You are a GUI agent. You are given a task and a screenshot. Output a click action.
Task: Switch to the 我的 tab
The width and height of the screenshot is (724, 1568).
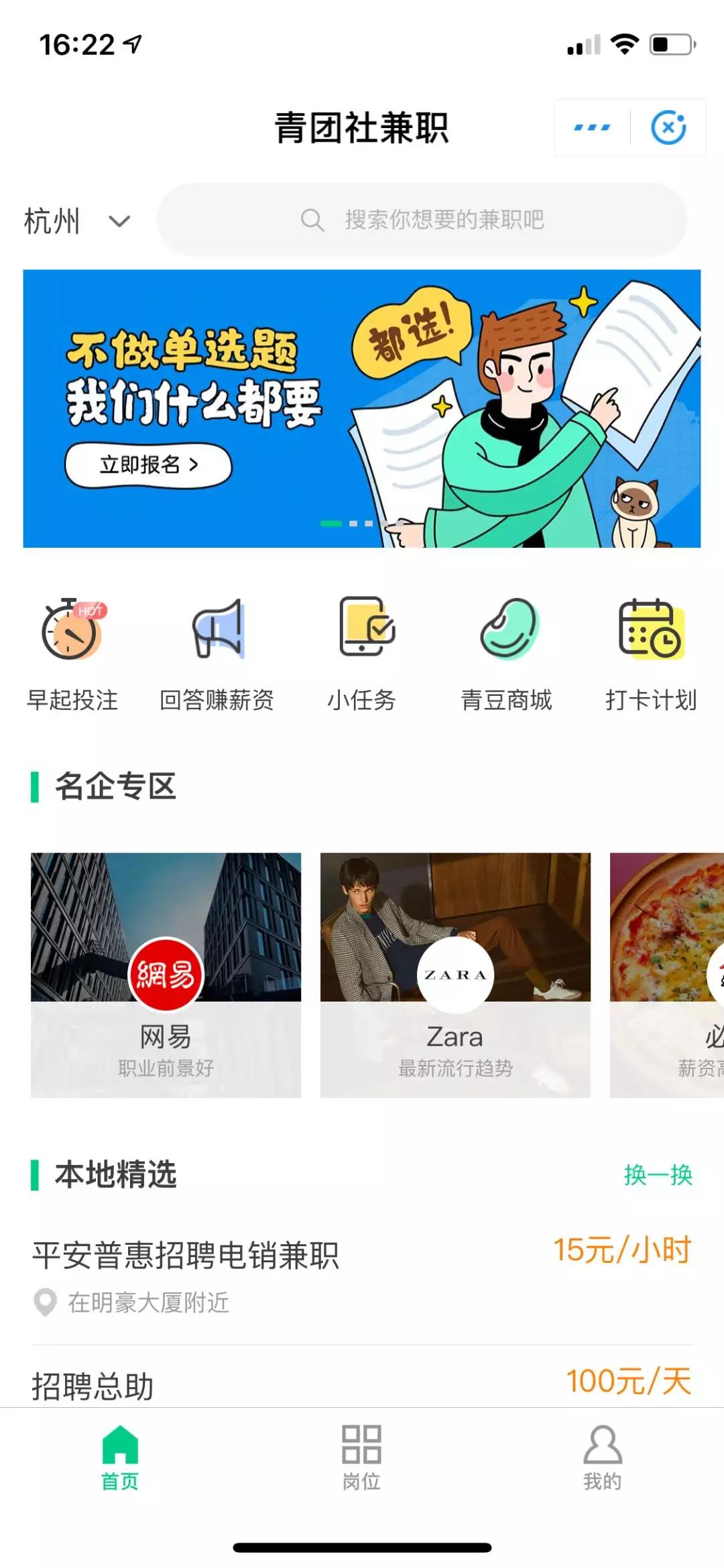pos(602,1457)
